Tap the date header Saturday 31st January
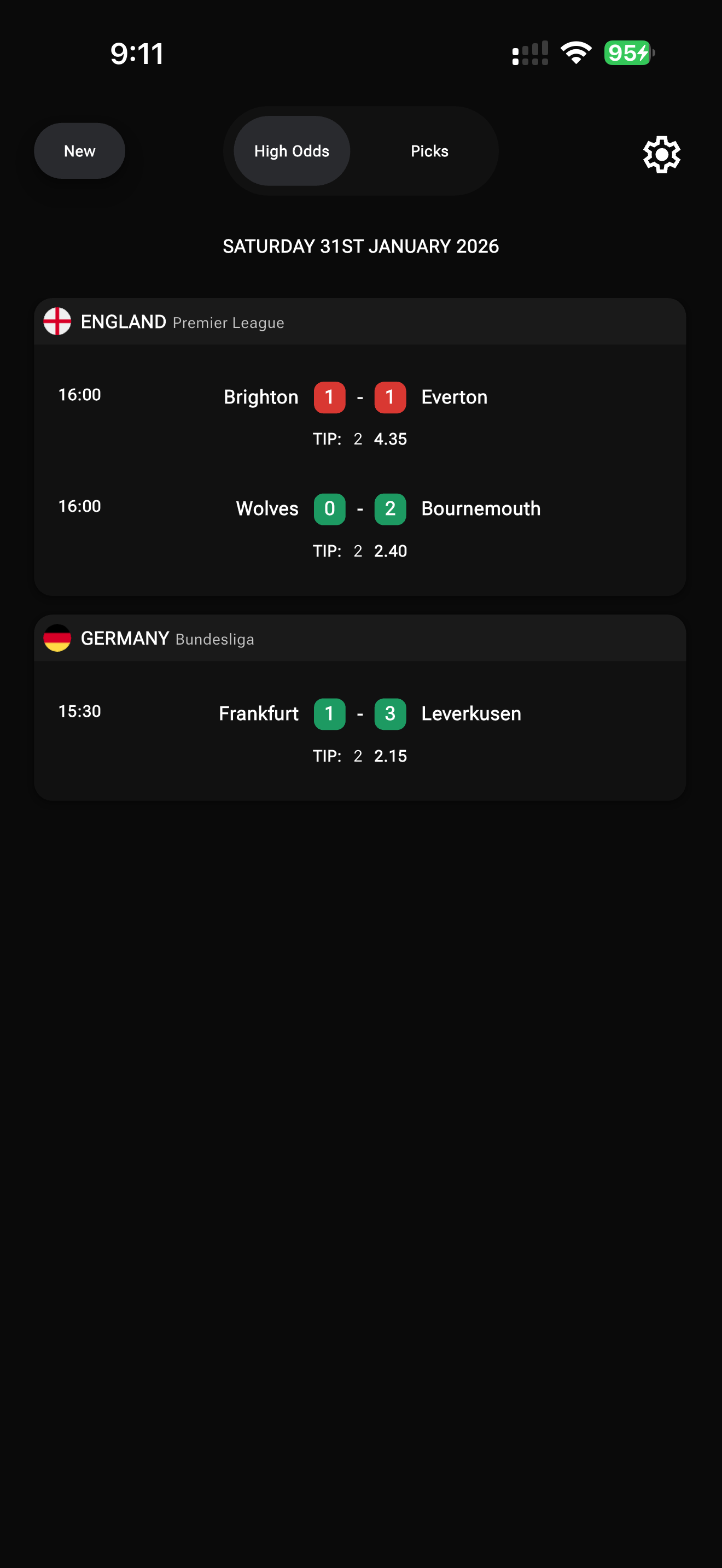Screen dimensions: 722x1568 click(x=361, y=247)
